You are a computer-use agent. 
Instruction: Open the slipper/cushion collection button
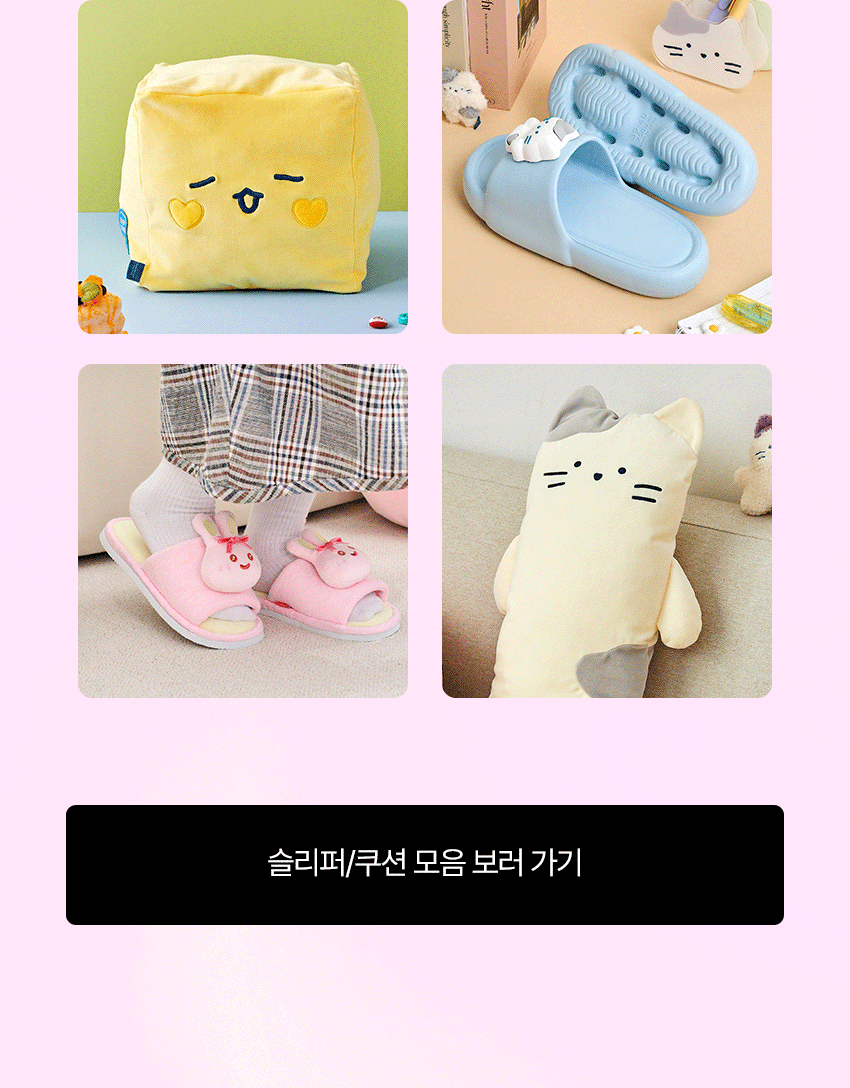click(425, 864)
